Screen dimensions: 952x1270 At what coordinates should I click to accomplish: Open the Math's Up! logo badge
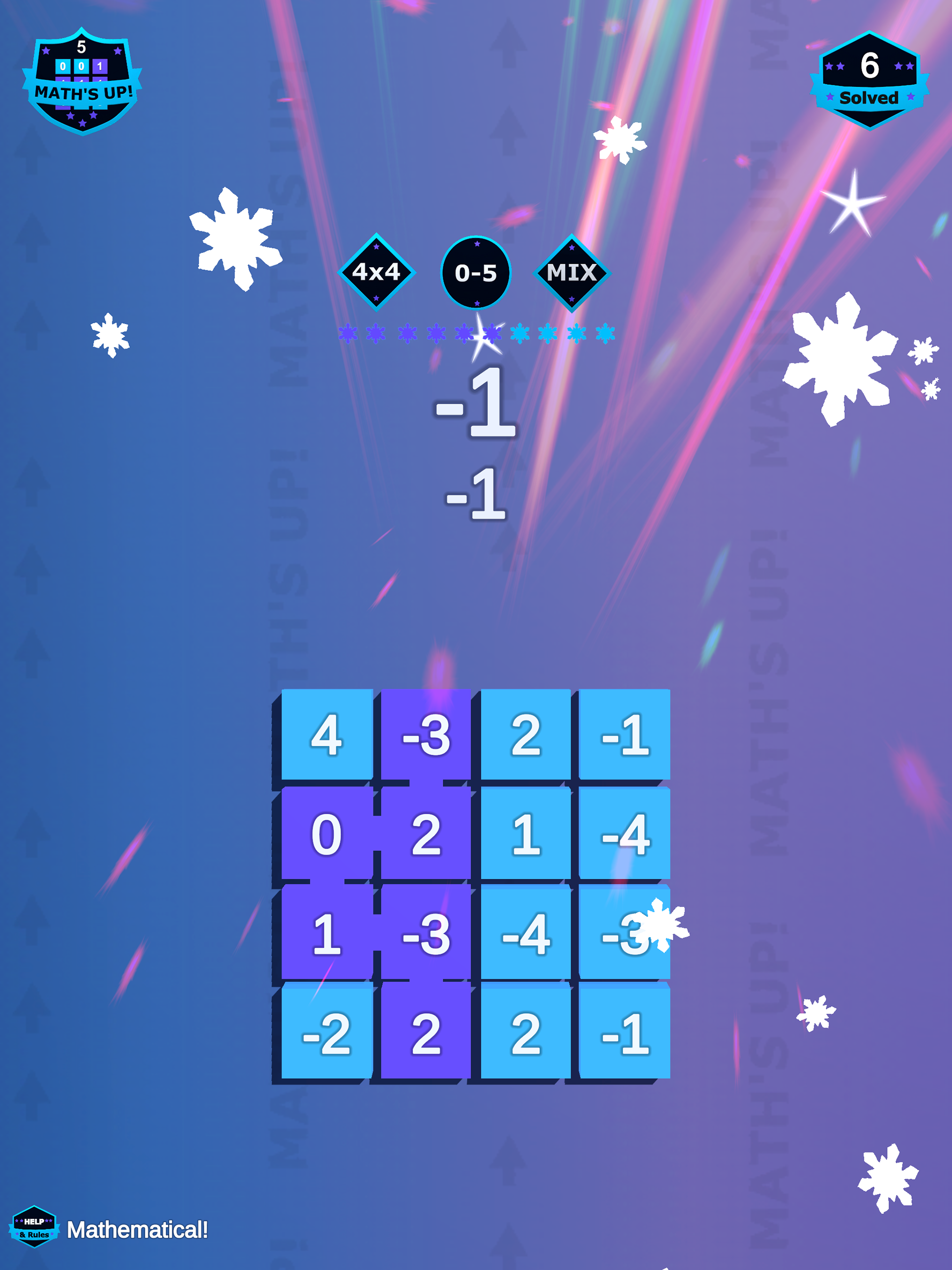tap(82, 81)
